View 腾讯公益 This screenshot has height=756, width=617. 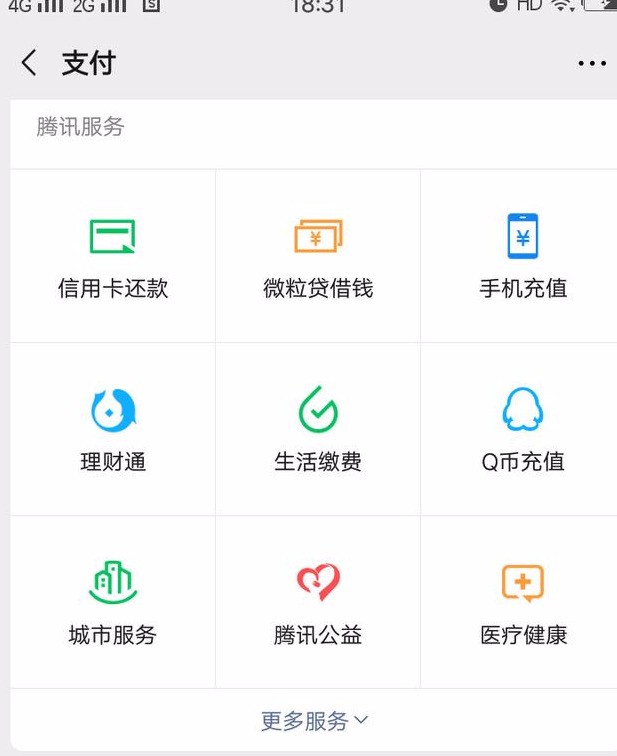pos(318,603)
